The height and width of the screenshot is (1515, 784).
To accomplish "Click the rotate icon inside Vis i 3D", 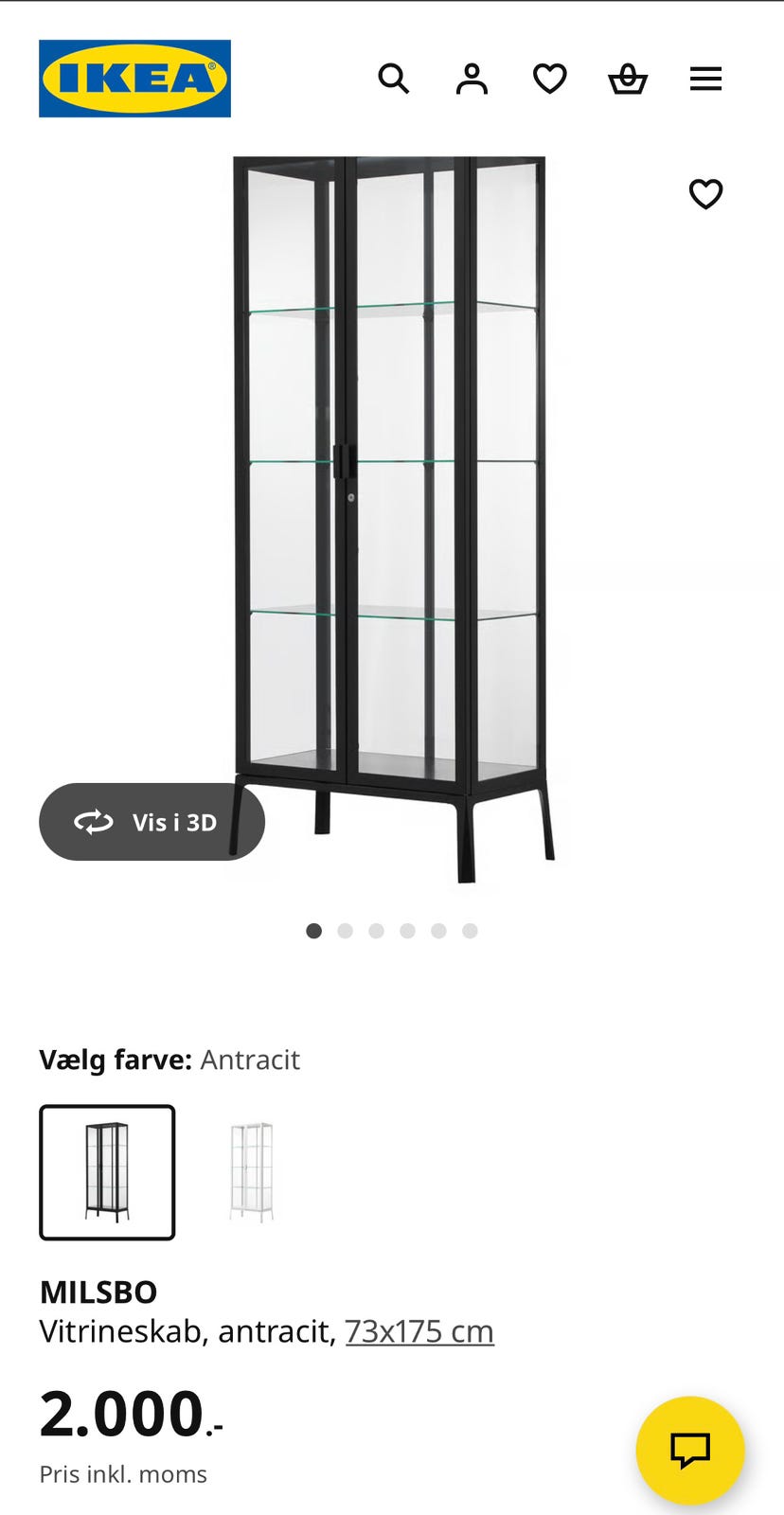I will [93, 822].
